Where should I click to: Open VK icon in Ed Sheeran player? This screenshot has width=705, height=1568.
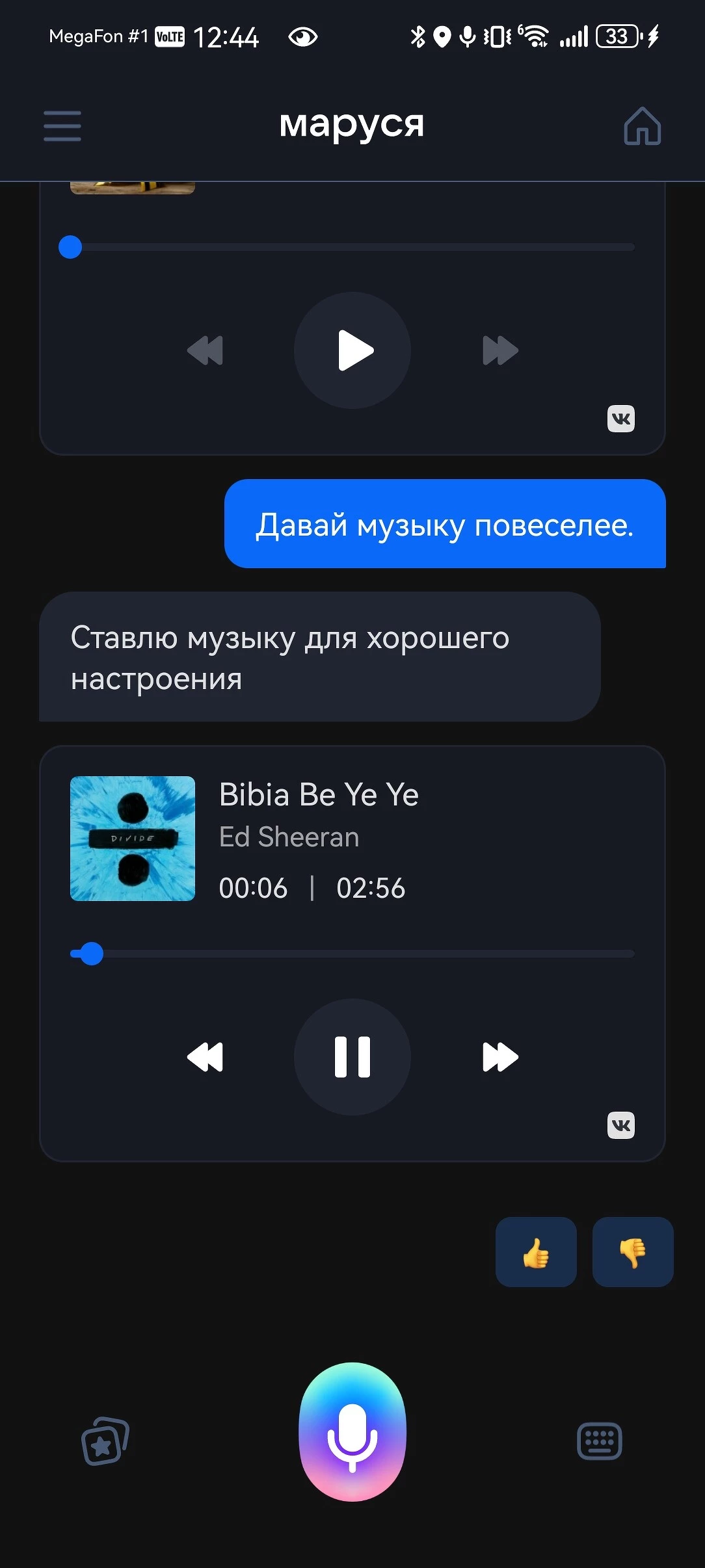tap(620, 1125)
